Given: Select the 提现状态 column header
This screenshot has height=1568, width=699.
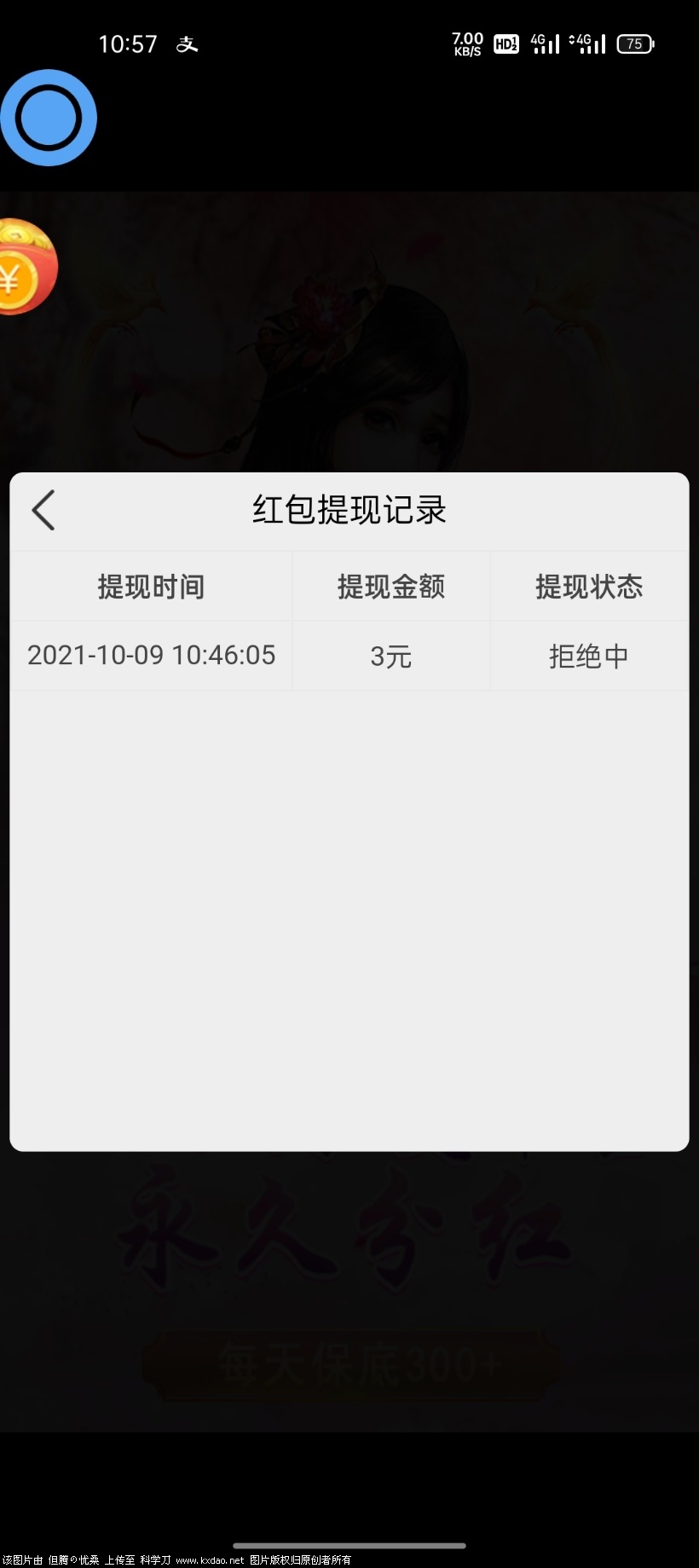Looking at the screenshot, I should 590,586.
